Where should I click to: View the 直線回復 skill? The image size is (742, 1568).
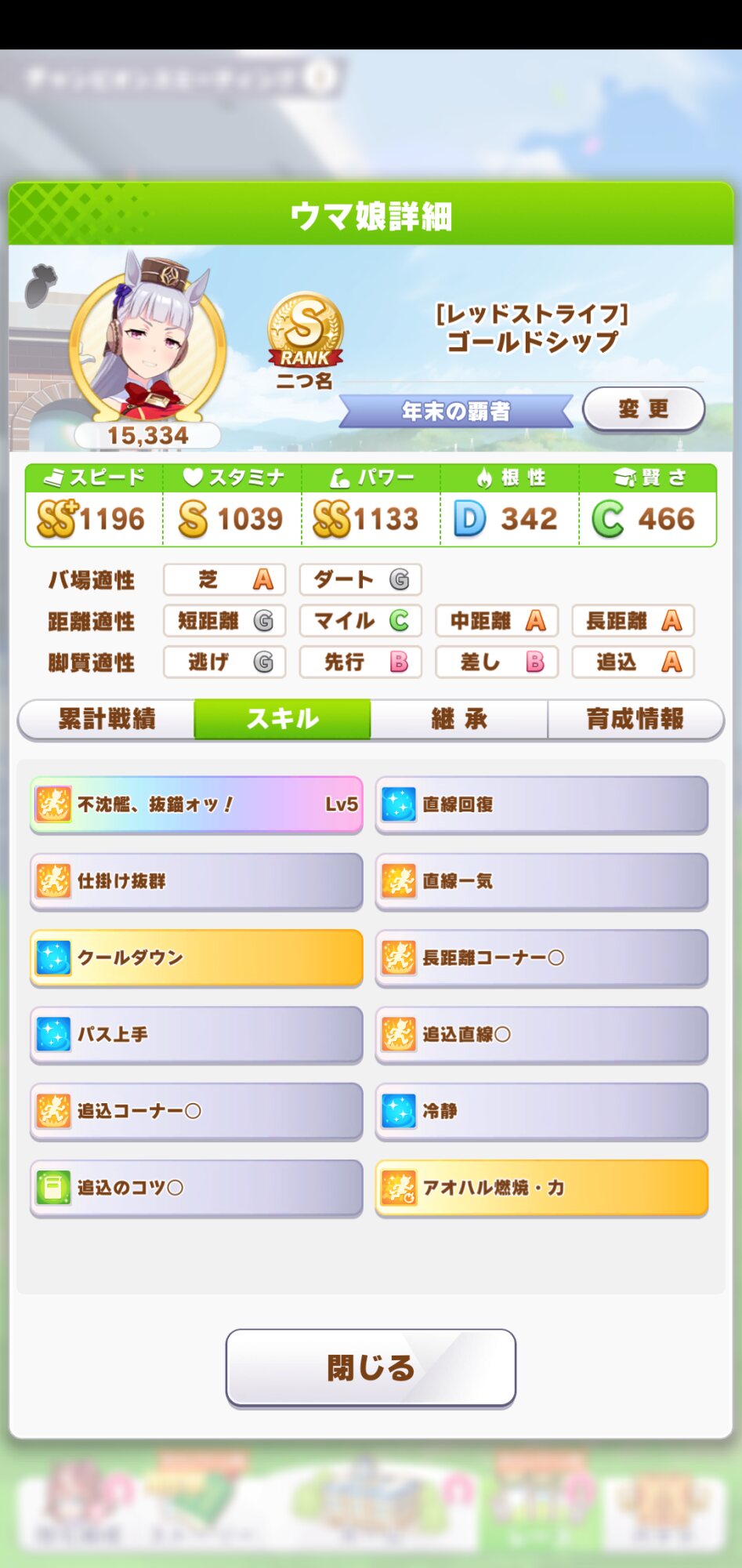pyautogui.click(x=541, y=804)
